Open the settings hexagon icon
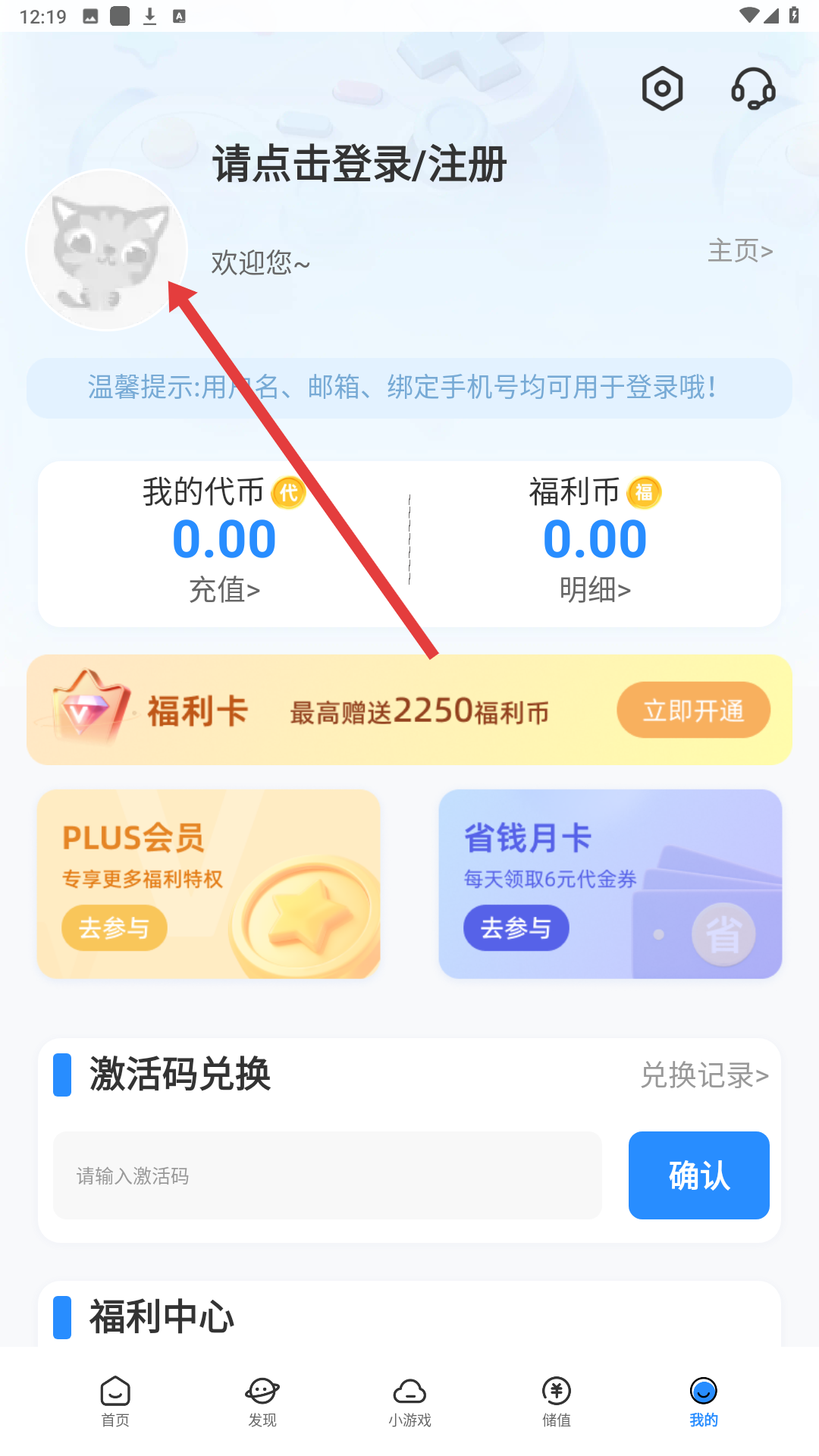Viewport: 819px width, 1456px height. click(x=662, y=89)
